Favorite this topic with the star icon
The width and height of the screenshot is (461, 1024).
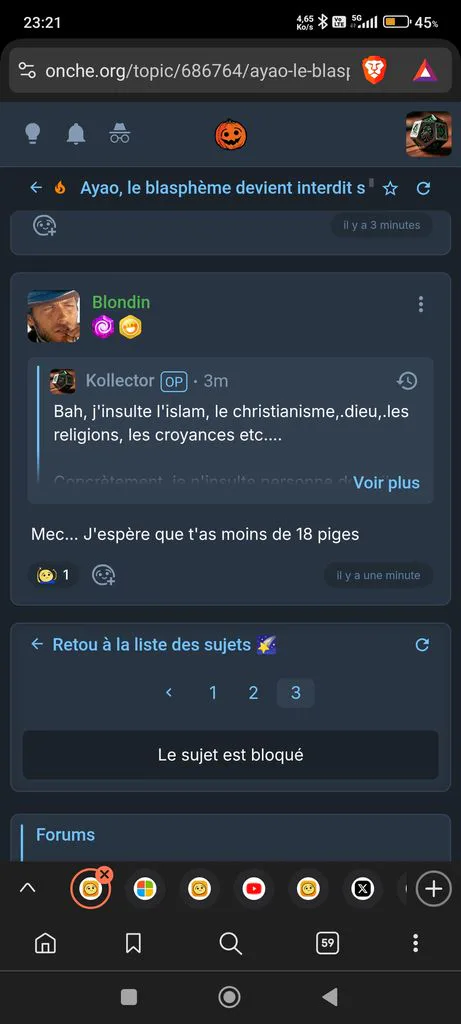coord(390,189)
